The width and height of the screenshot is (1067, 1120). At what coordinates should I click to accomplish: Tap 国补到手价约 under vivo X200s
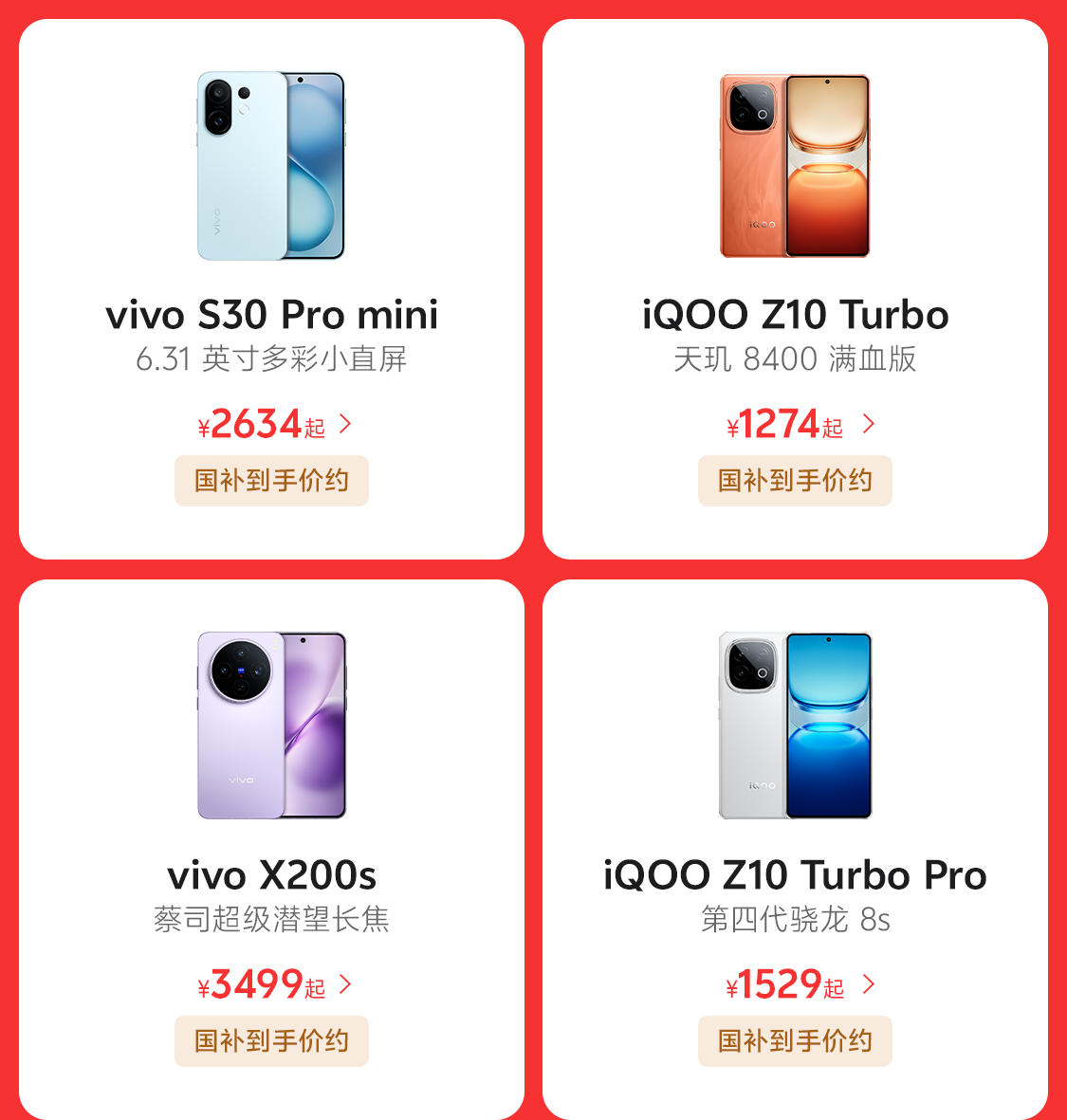(x=271, y=1041)
